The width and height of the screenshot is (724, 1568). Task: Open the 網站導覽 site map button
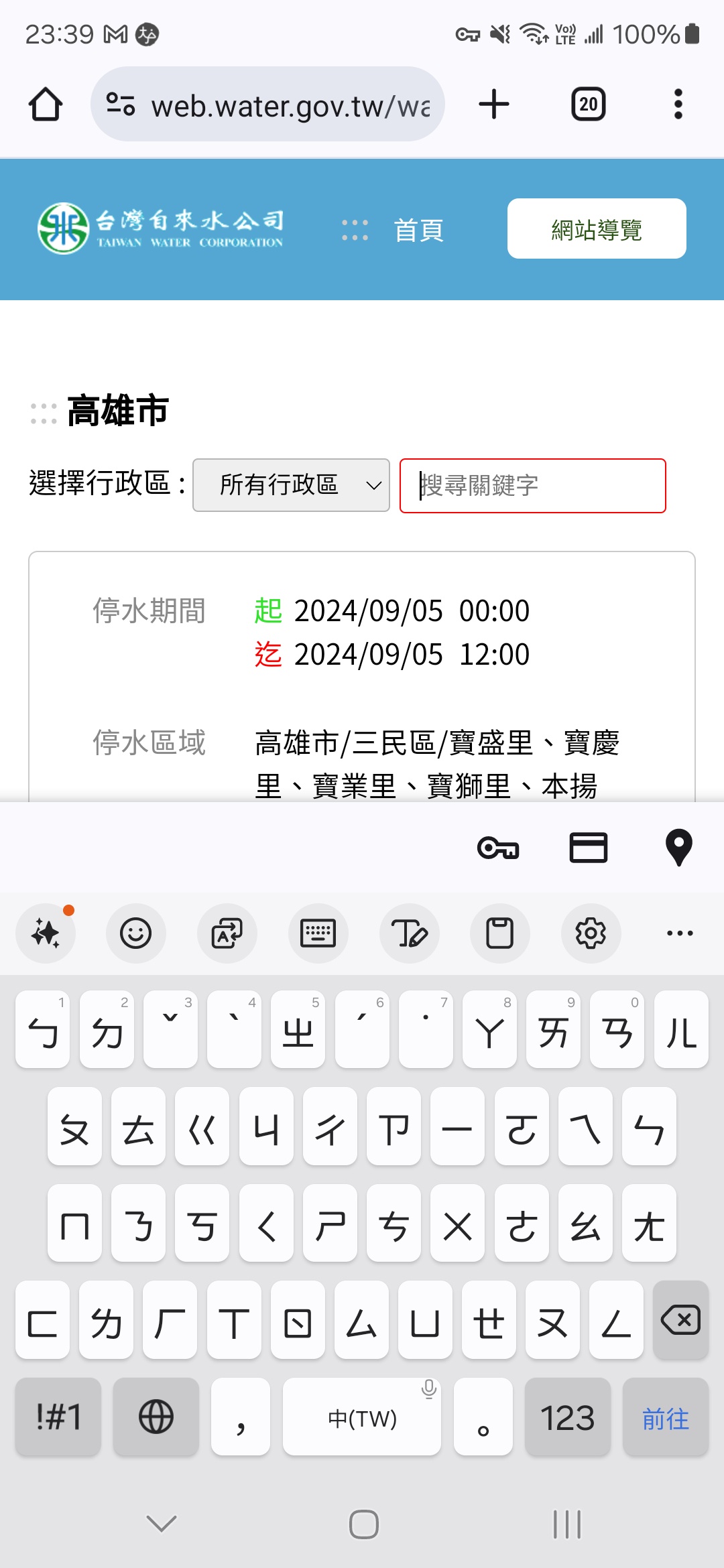point(597,228)
